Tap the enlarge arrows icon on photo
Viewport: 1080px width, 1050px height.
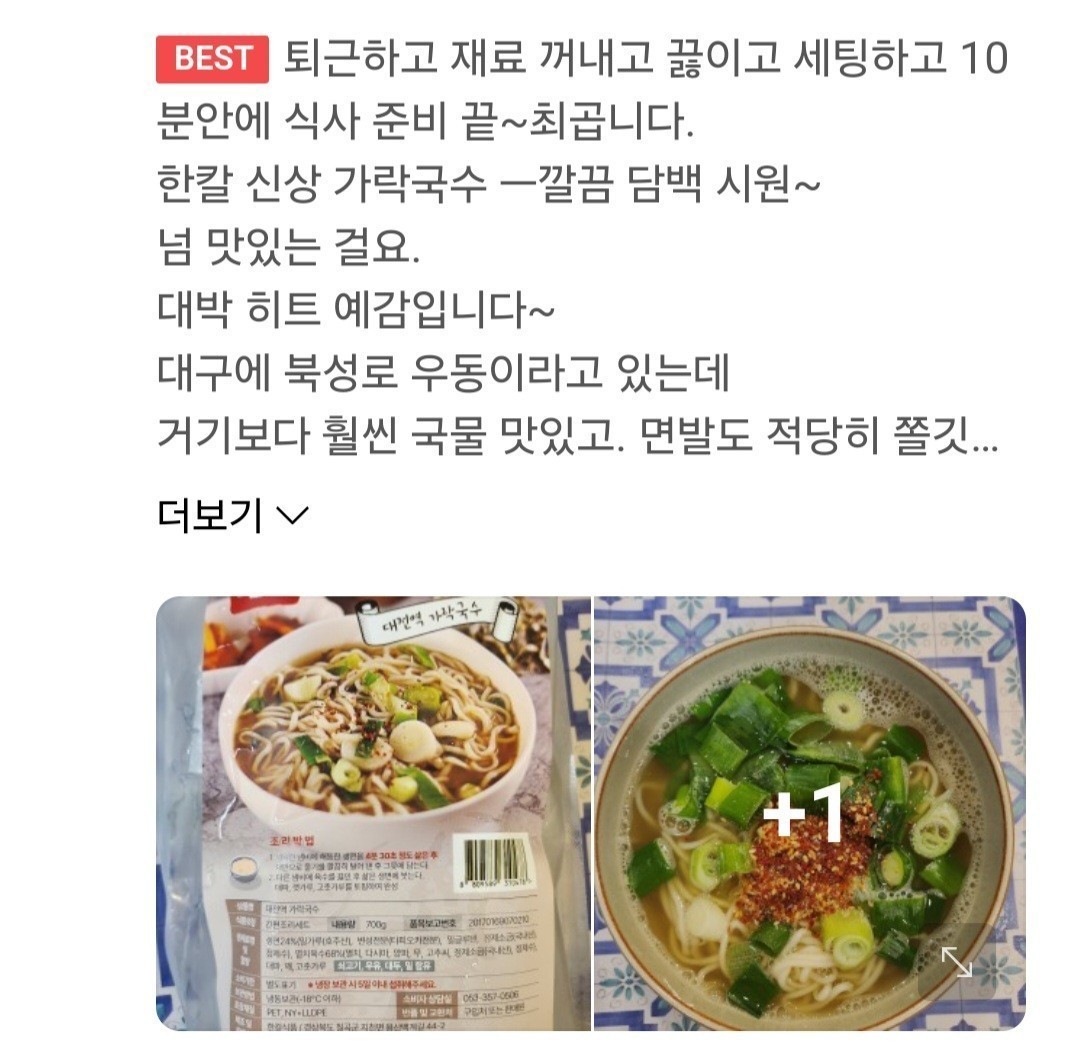pyautogui.click(x=957, y=962)
